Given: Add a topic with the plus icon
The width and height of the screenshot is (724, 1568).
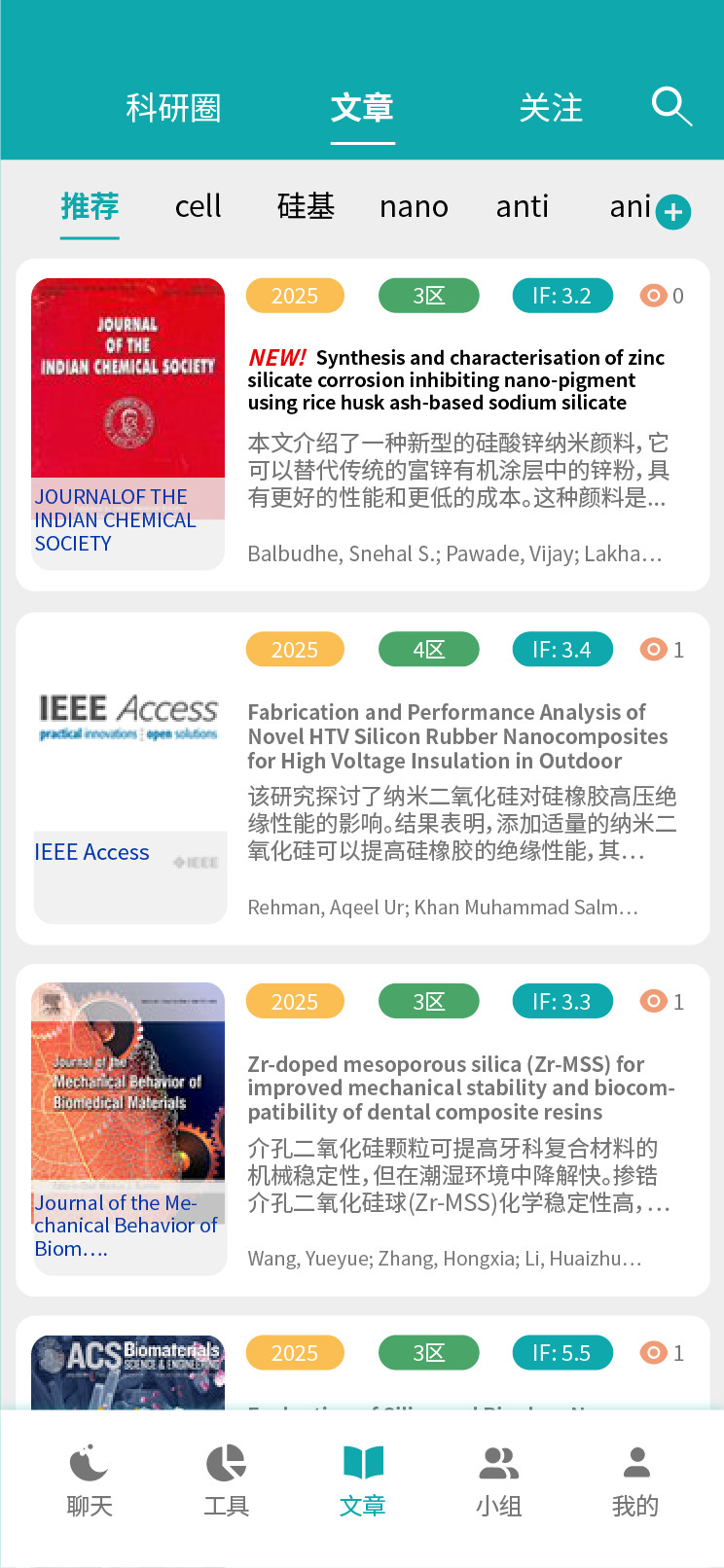Looking at the screenshot, I should [x=673, y=212].
